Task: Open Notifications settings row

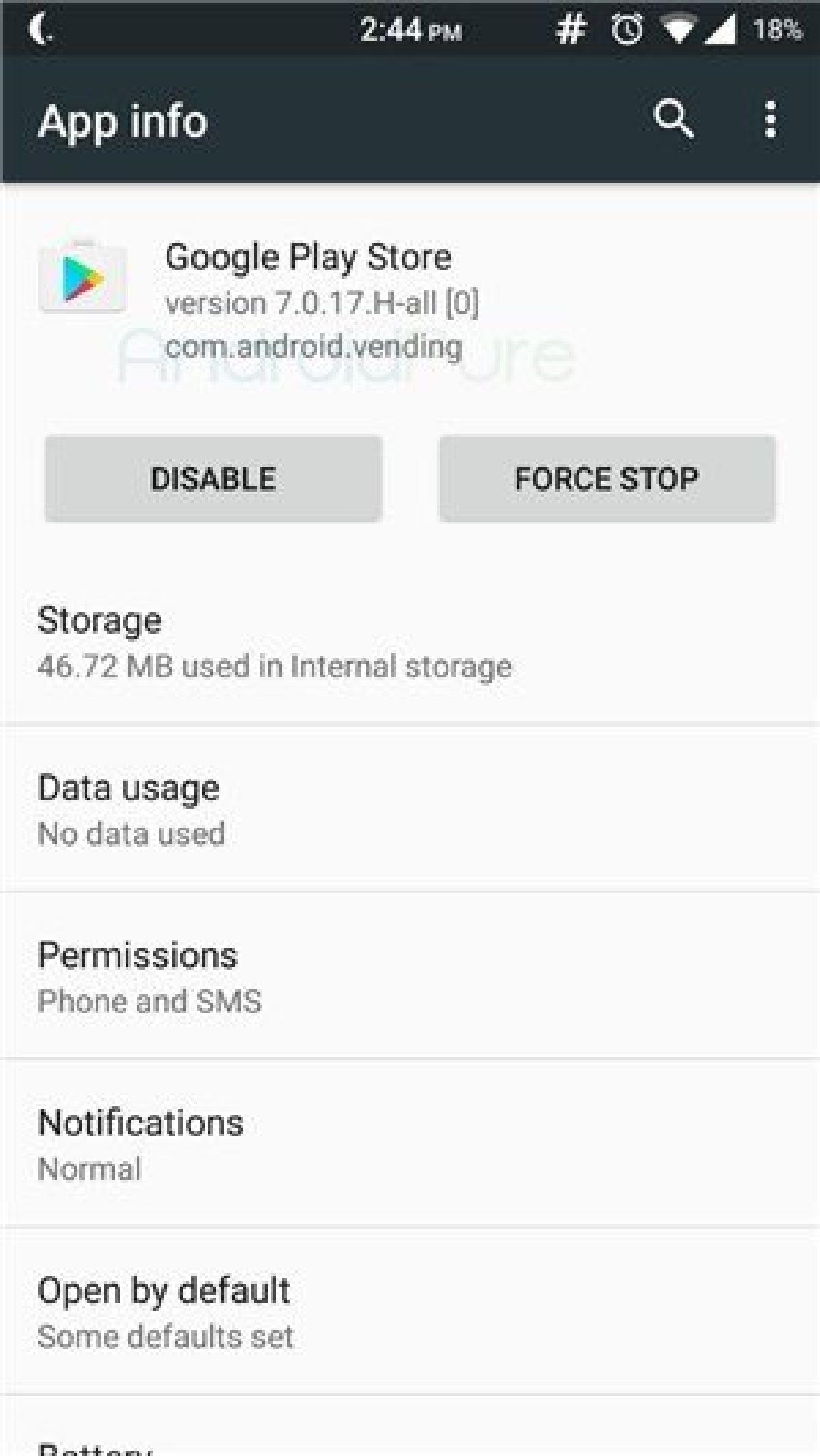Action: [410, 1145]
